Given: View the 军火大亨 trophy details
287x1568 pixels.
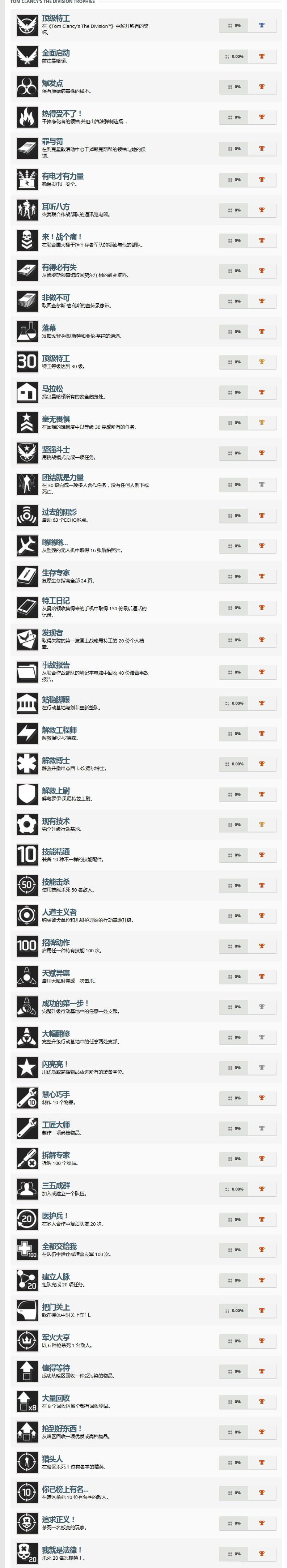Looking at the screenshot, I should pos(55,1337).
